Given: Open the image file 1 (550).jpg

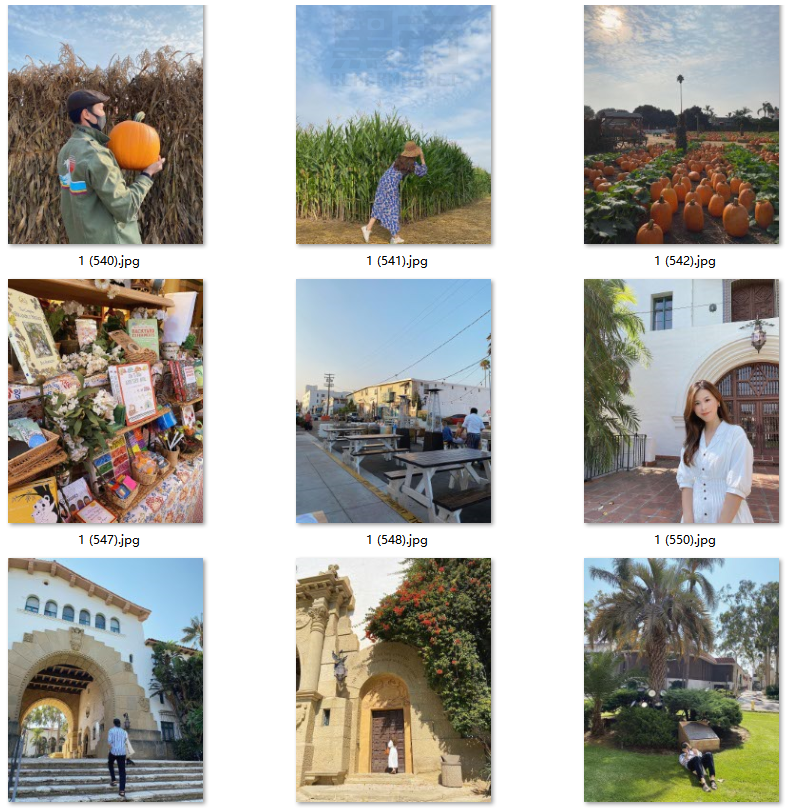Looking at the screenshot, I should (x=681, y=401).
